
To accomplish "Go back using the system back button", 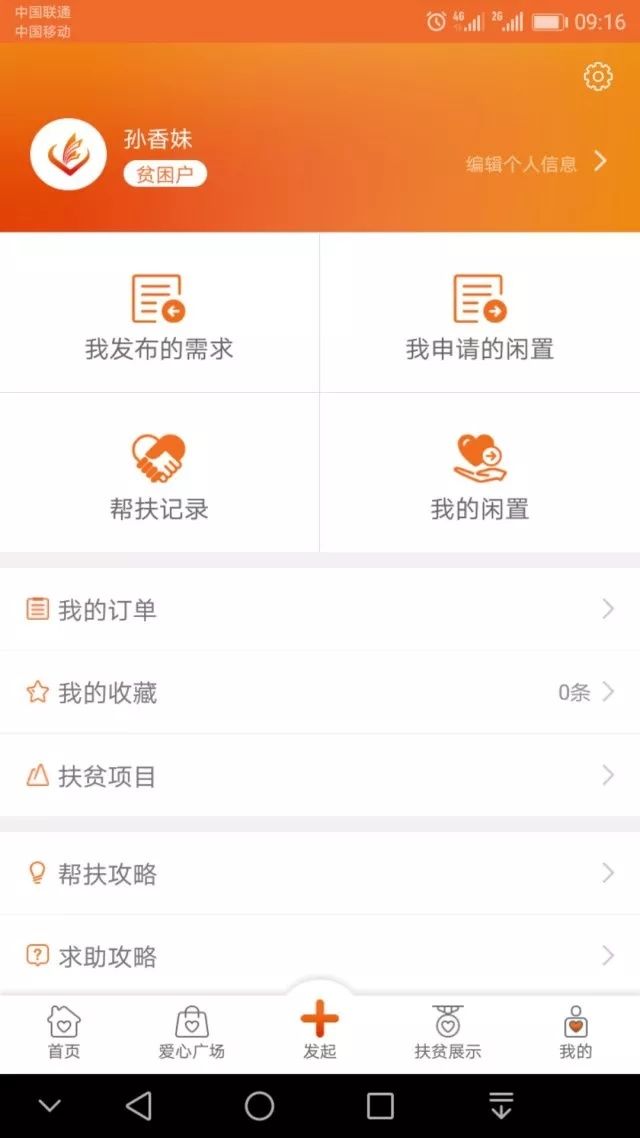I will [x=139, y=1106].
